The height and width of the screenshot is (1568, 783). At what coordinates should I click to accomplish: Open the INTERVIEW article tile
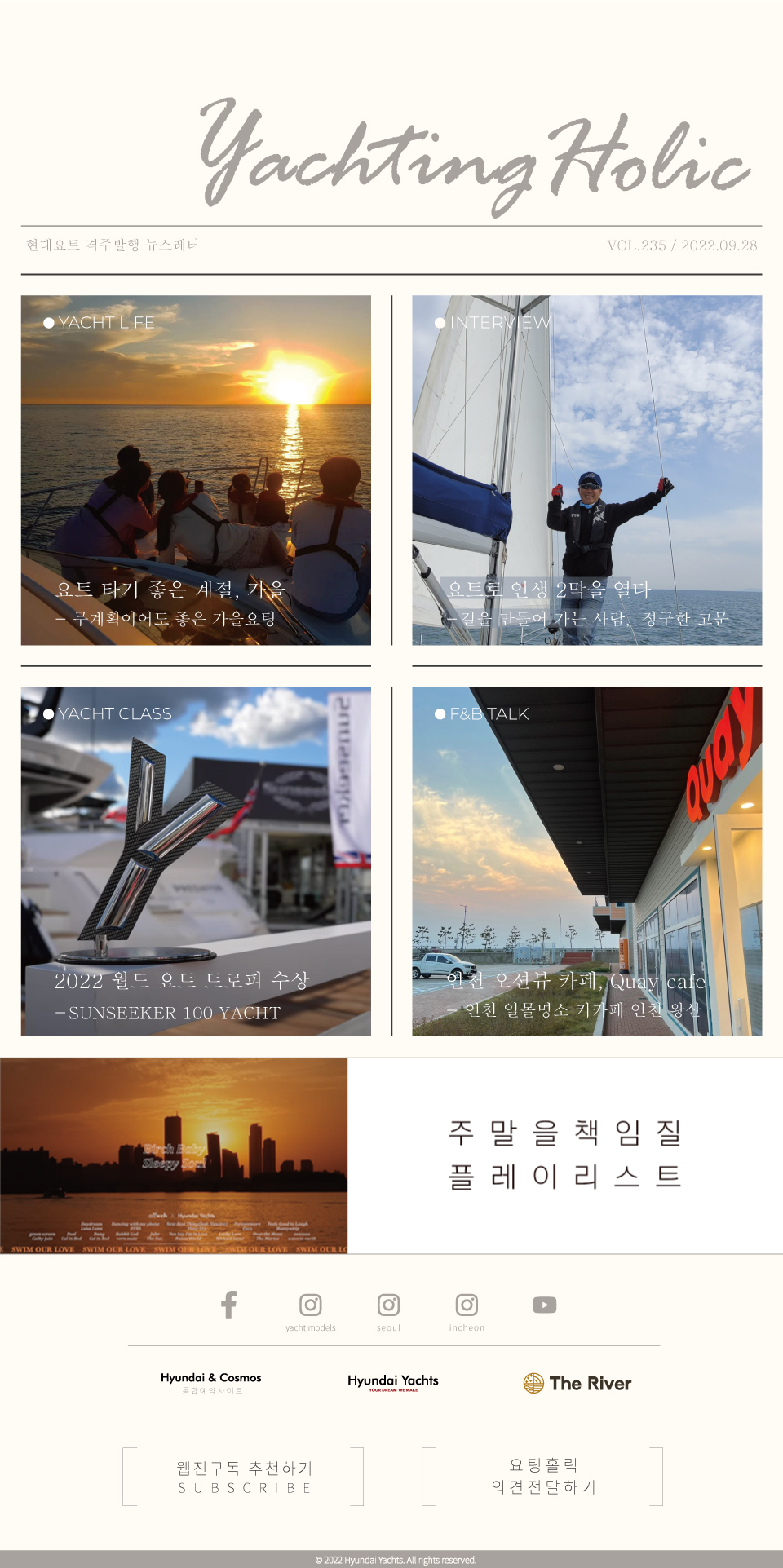tap(587, 470)
